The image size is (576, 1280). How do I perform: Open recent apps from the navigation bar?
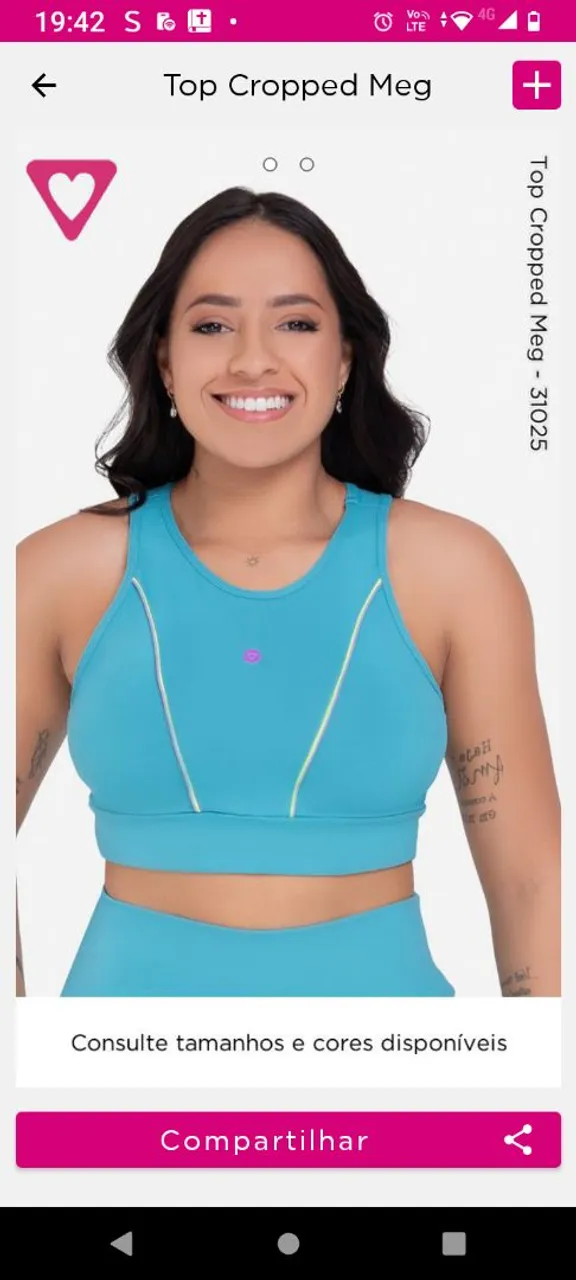click(454, 1243)
